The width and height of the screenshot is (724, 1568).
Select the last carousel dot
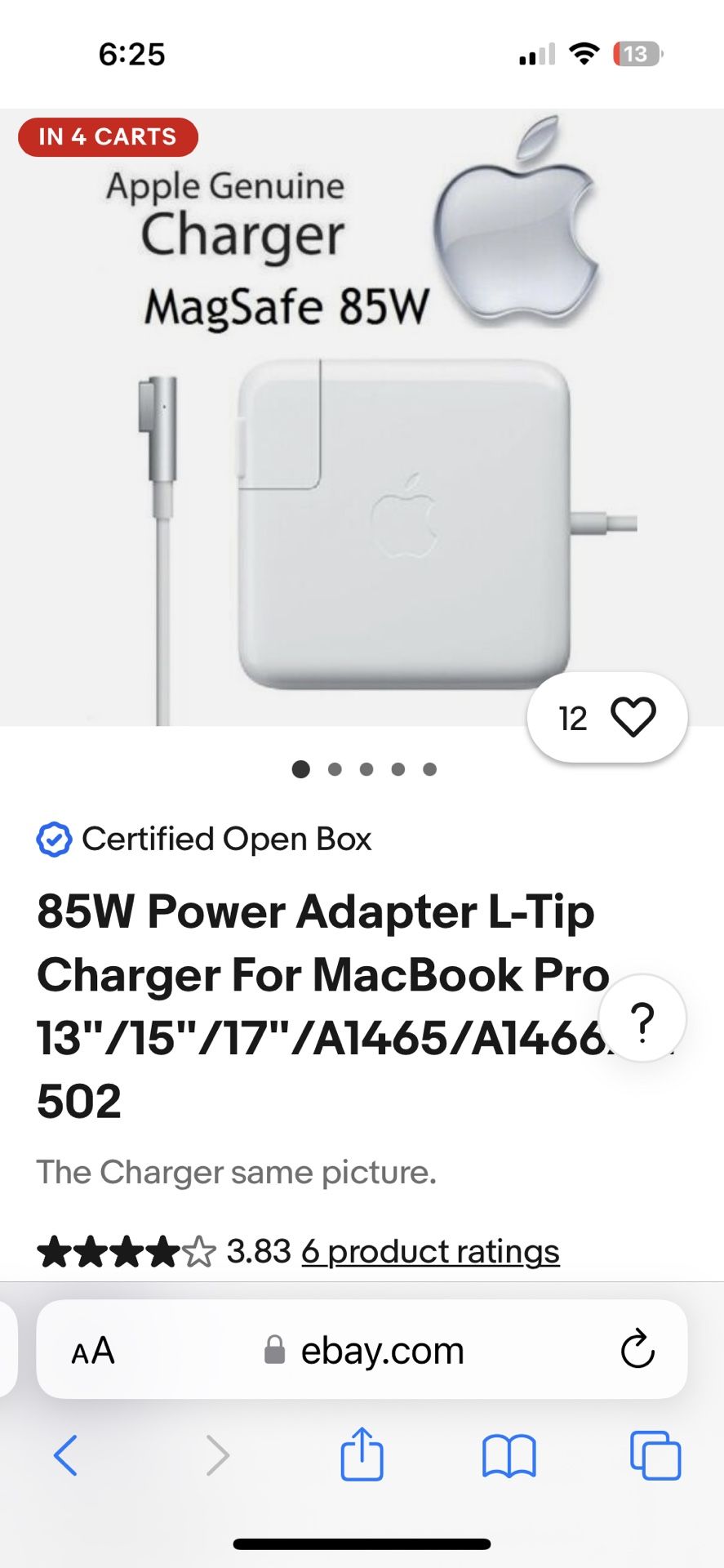(430, 768)
